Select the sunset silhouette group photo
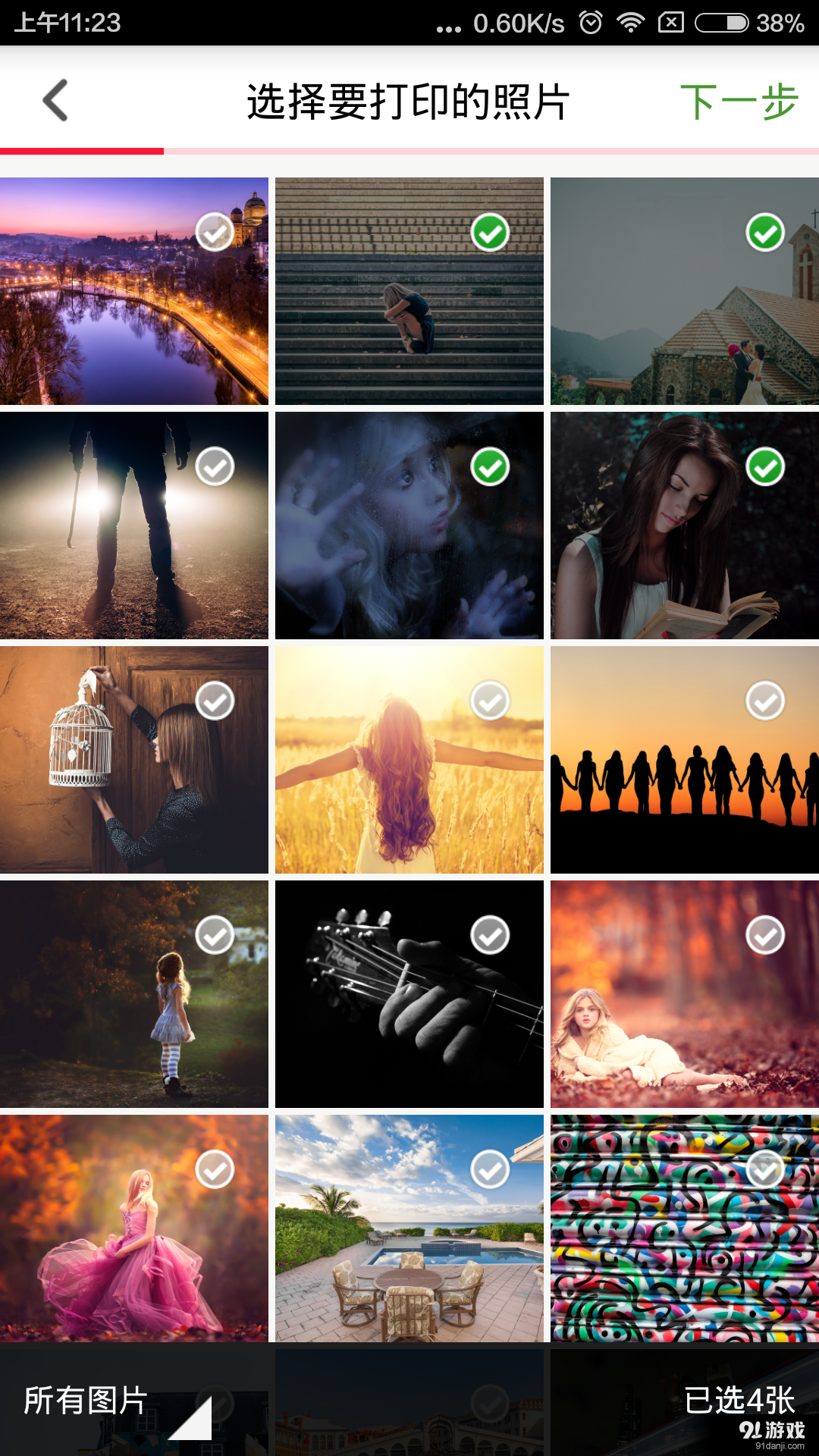The width and height of the screenshot is (819, 1456). [765, 701]
